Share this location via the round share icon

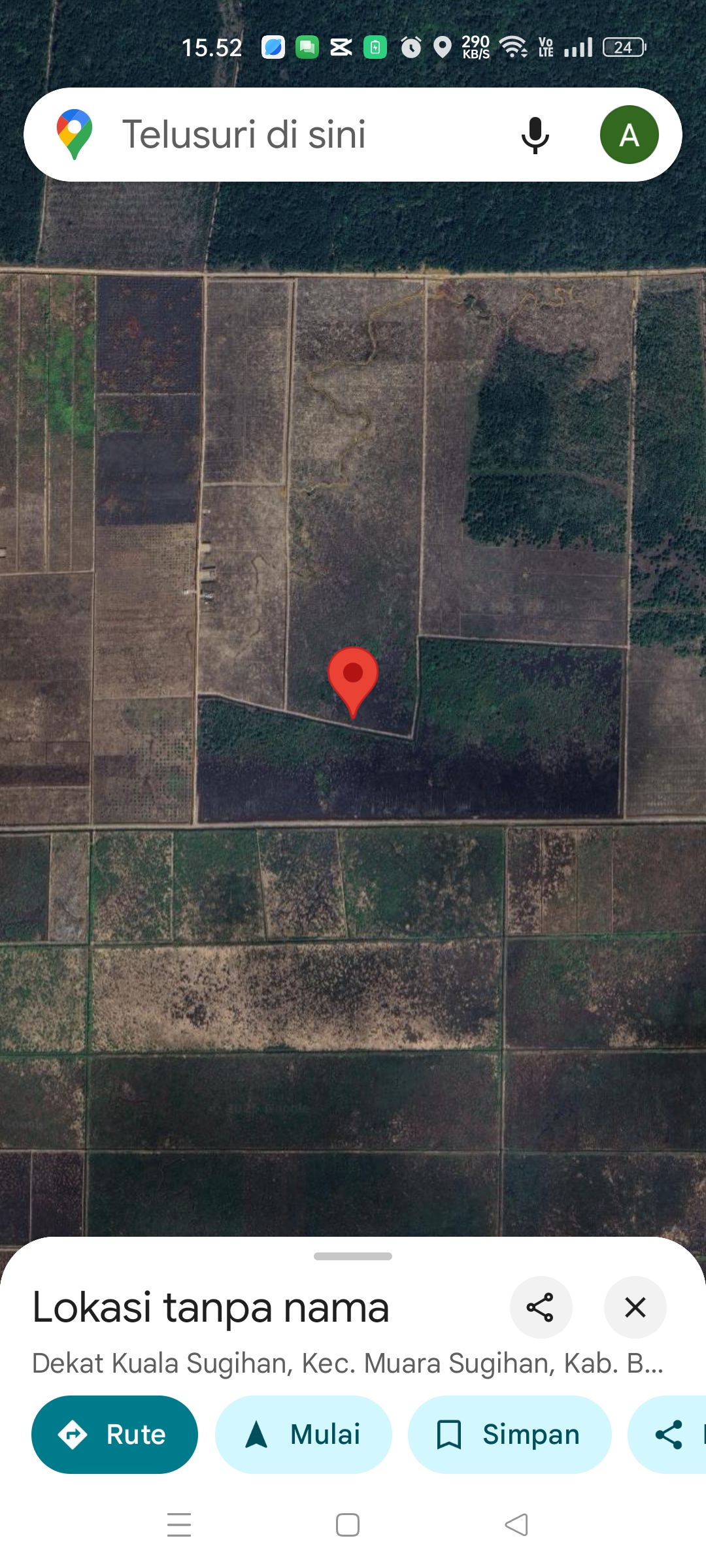541,1307
